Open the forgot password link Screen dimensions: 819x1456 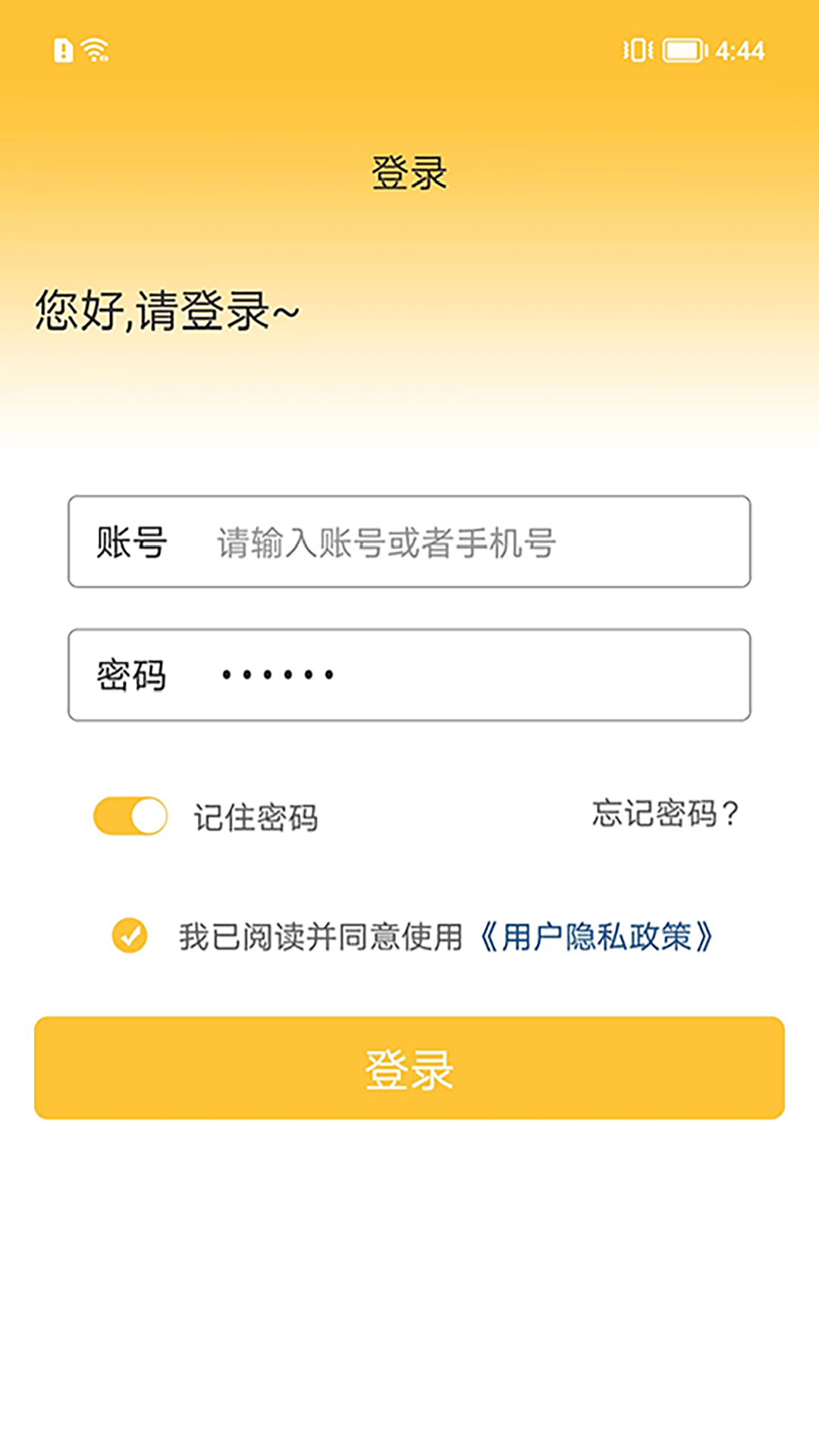tap(664, 814)
